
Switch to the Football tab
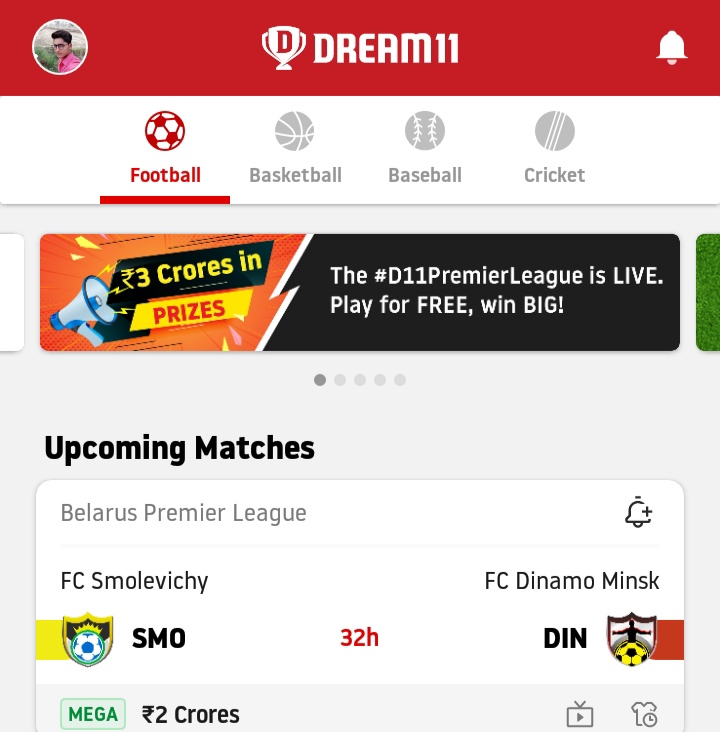[x=165, y=150]
